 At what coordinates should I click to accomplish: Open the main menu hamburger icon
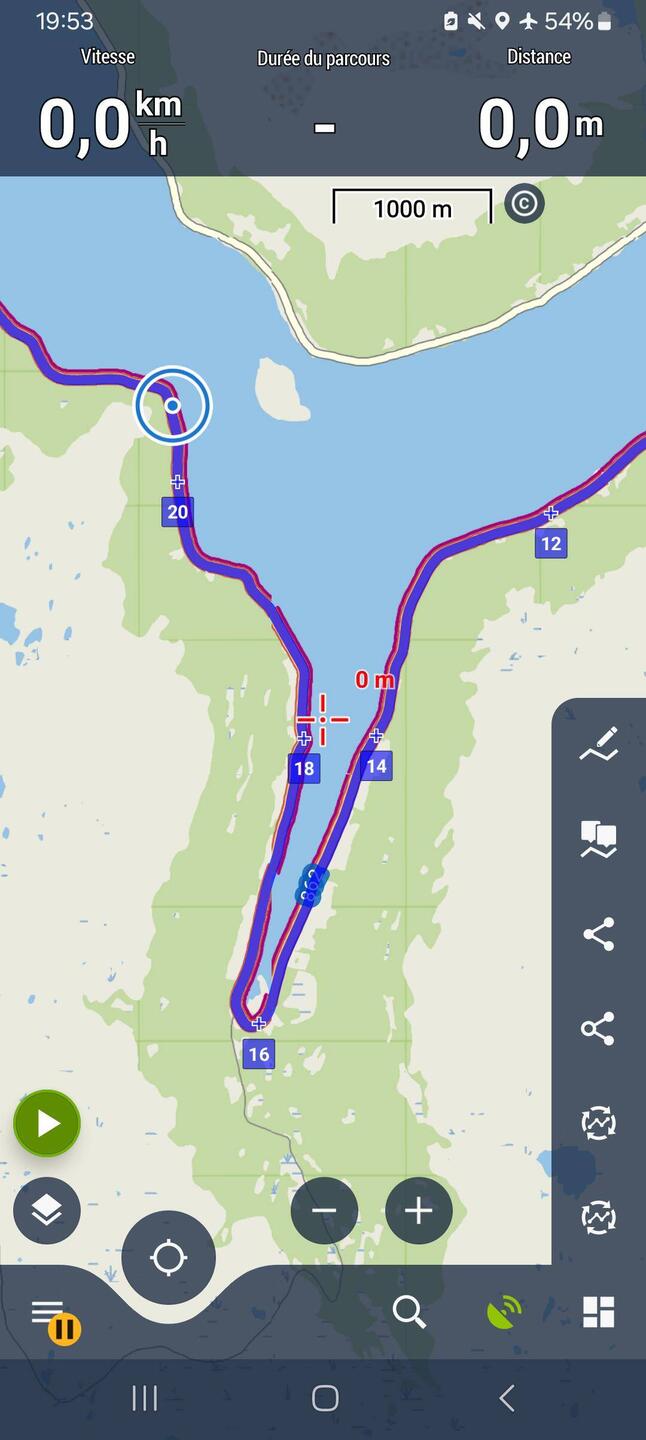tap(47, 1310)
